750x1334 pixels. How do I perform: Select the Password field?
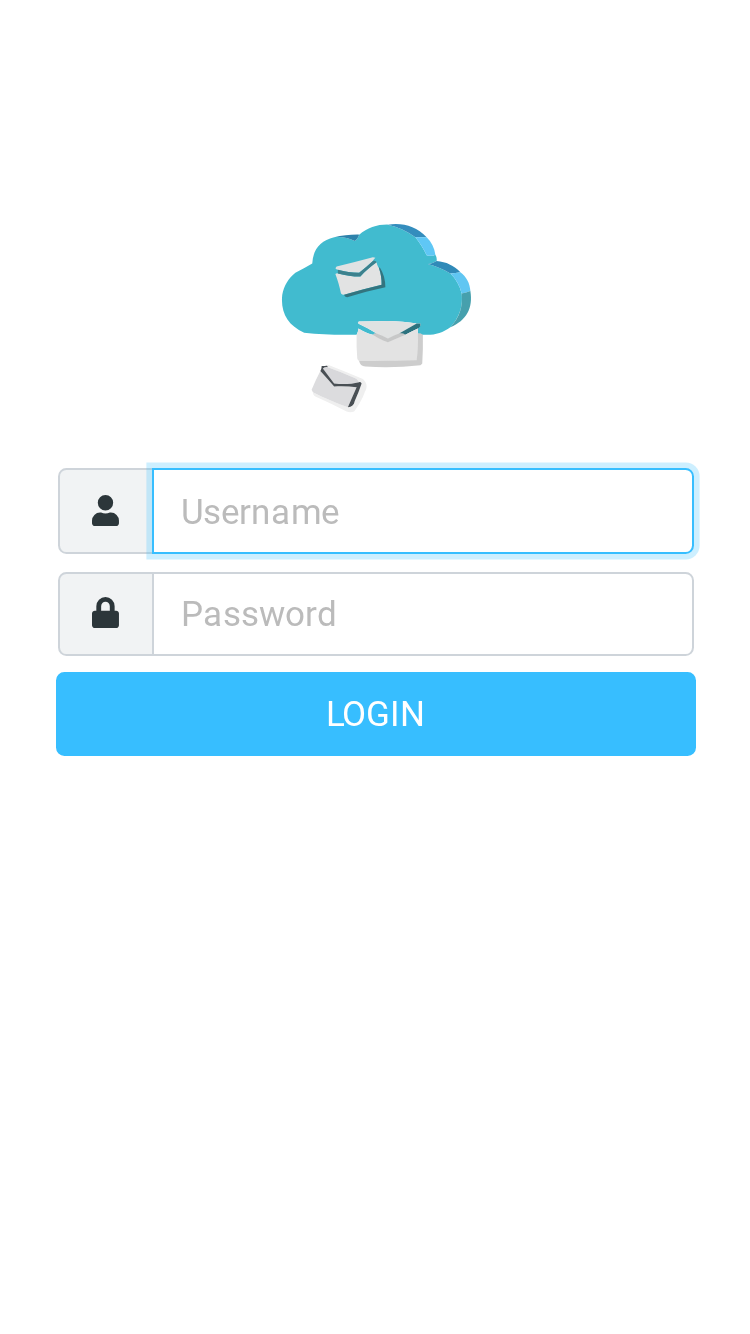[422, 614]
